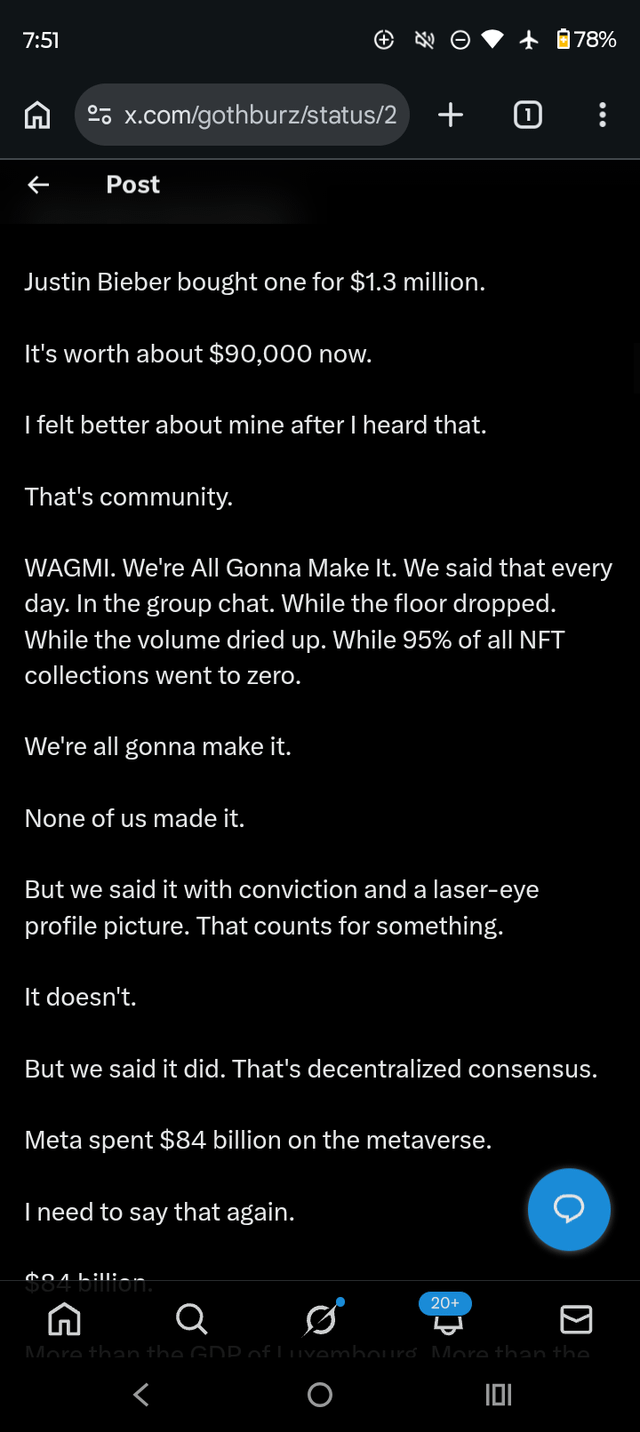Screen dimensions: 640x1432
Task: Tap the system back button
Action: point(141,1395)
